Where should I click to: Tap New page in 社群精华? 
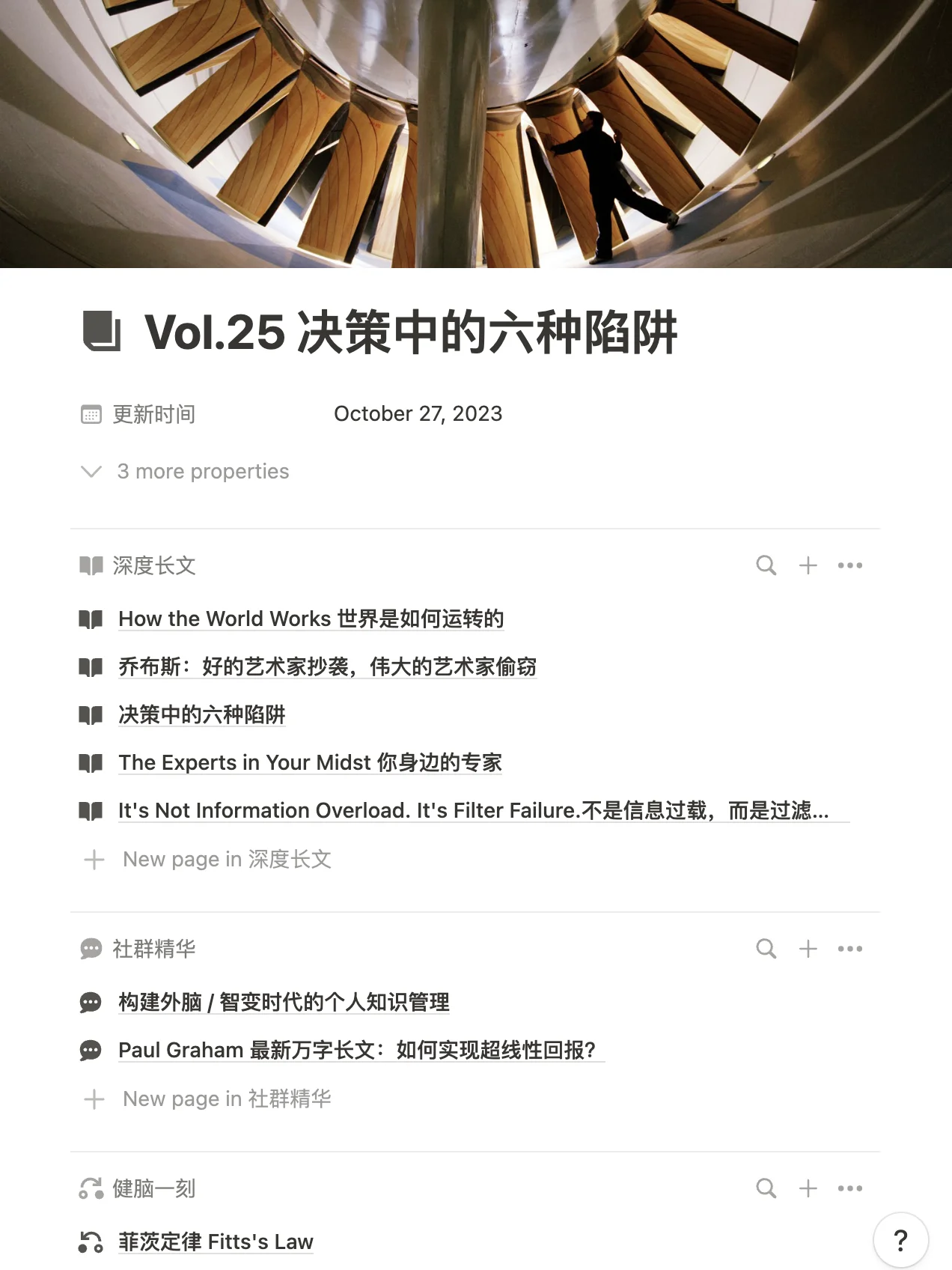point(226,1099)
